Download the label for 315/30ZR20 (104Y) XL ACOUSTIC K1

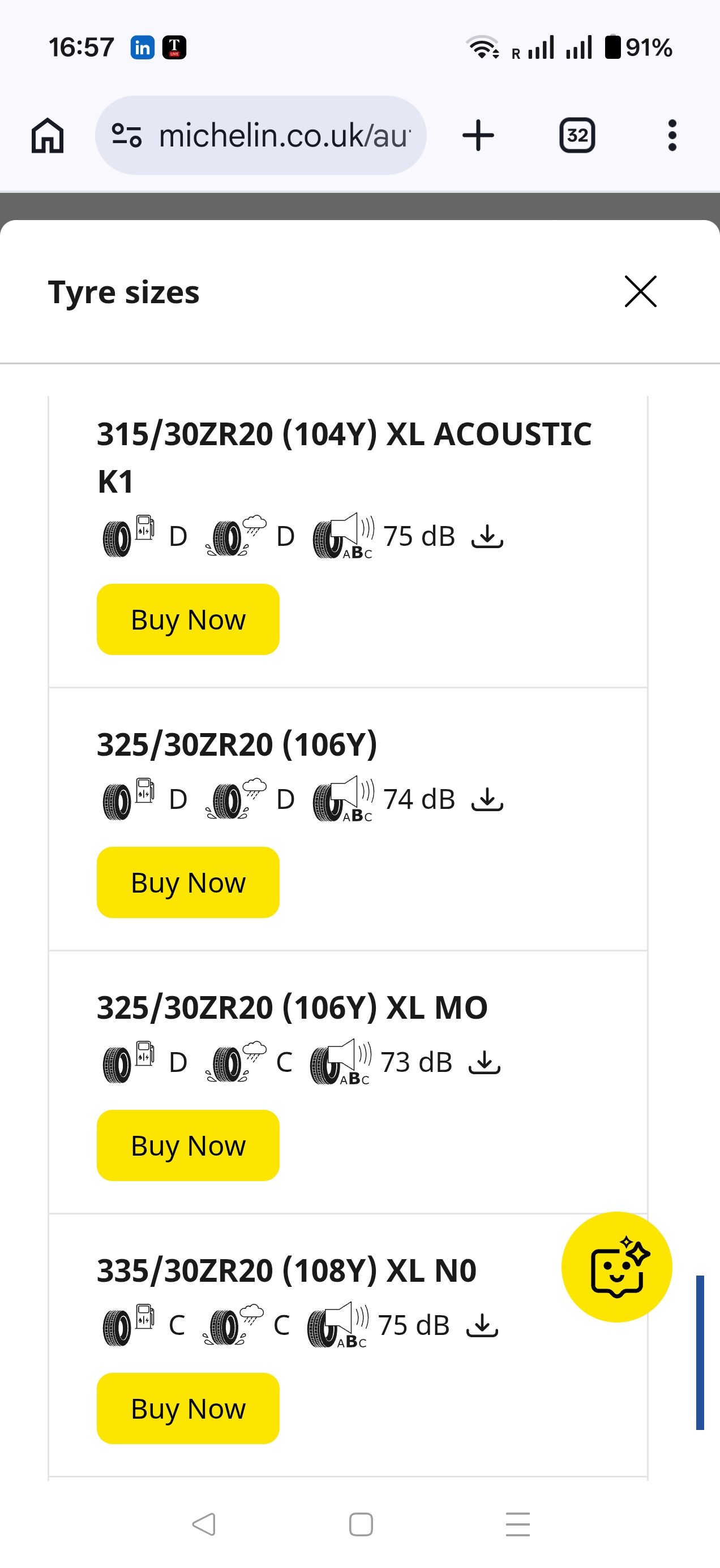click(487, 536)
